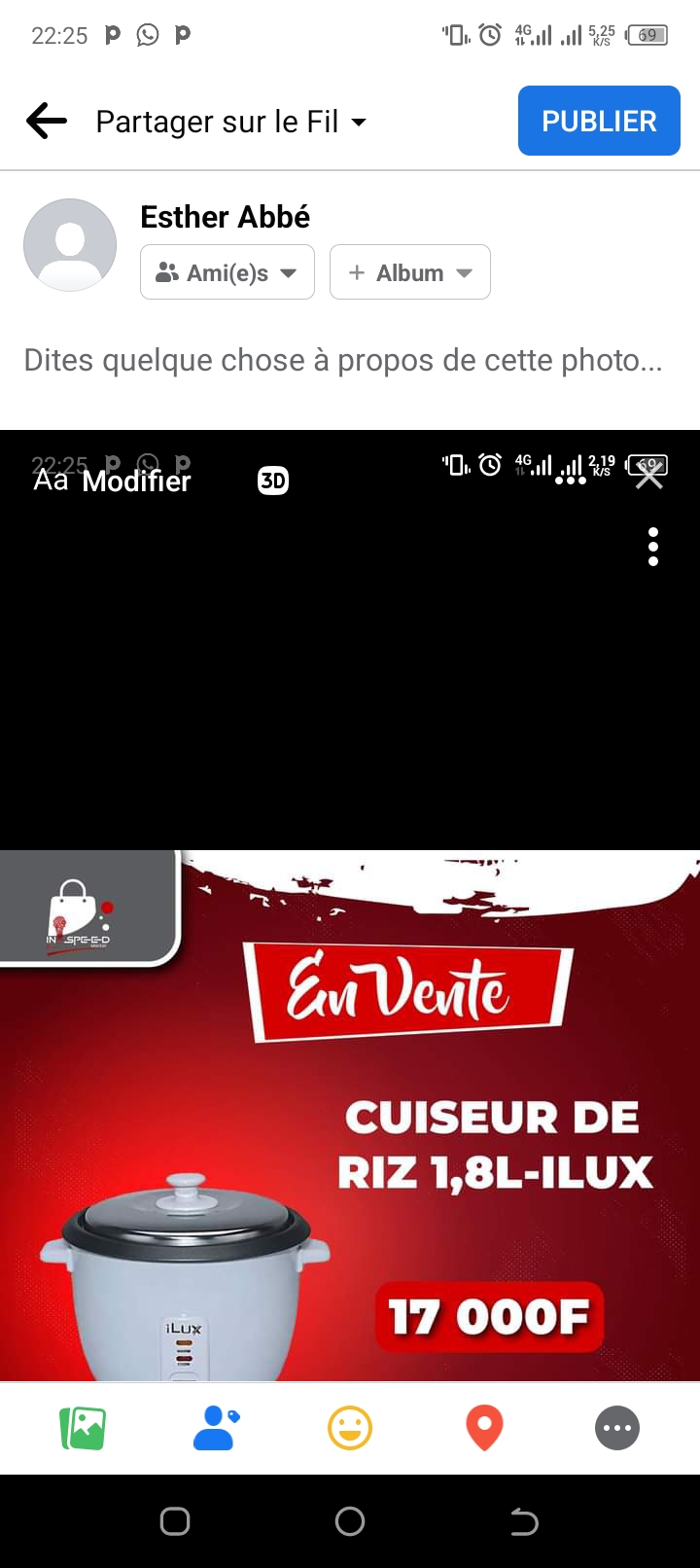The height and width of the screenshot is (1568, 700).
Task: Focus the photo caption text field
Action: (x=342, y=361)
